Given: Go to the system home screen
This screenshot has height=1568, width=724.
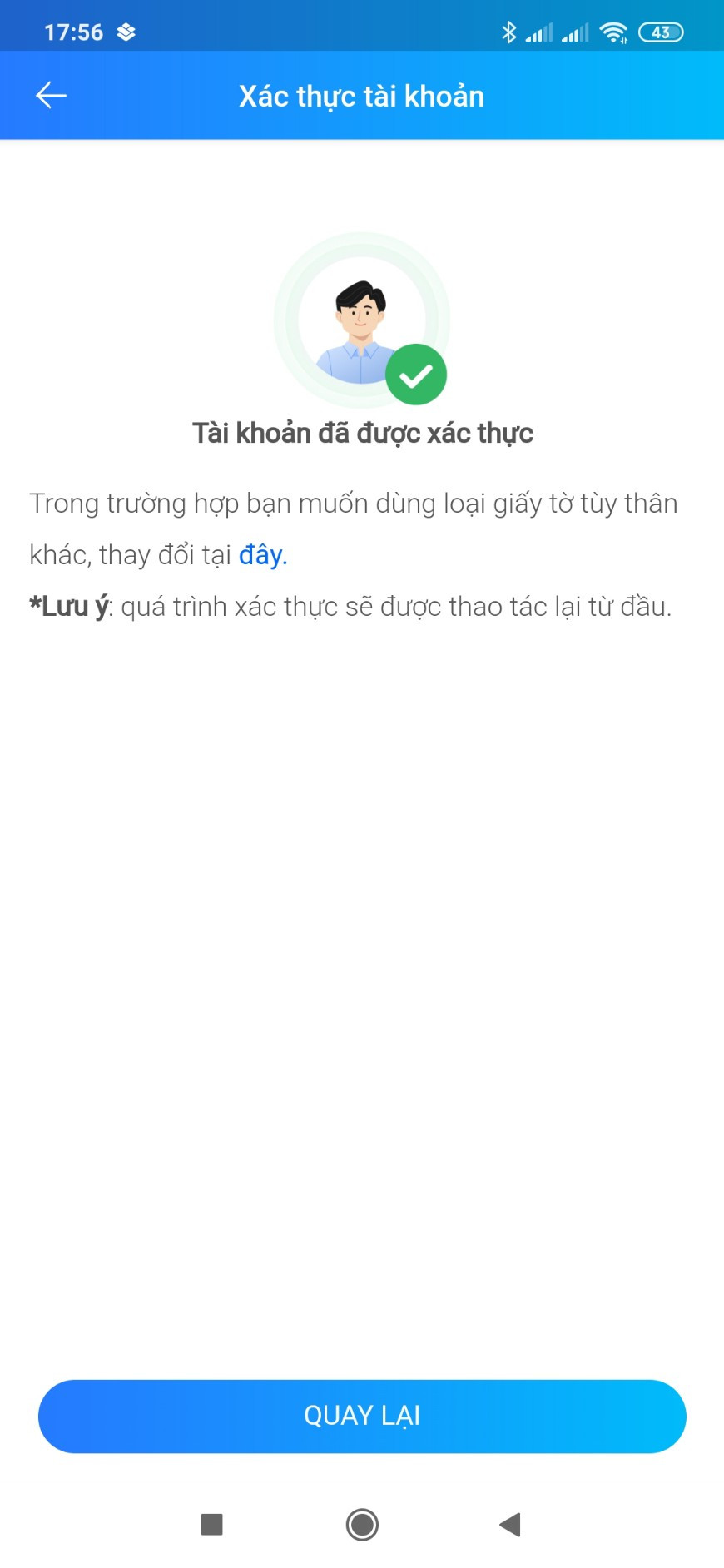Looking at the screenshot, I should [x=362, y=1525].
